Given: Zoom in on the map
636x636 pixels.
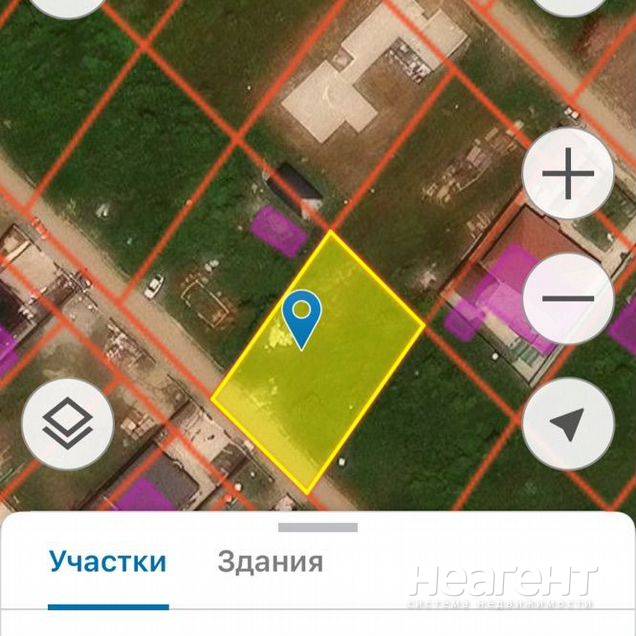Looking at the screenshot, I should (567, 177).
